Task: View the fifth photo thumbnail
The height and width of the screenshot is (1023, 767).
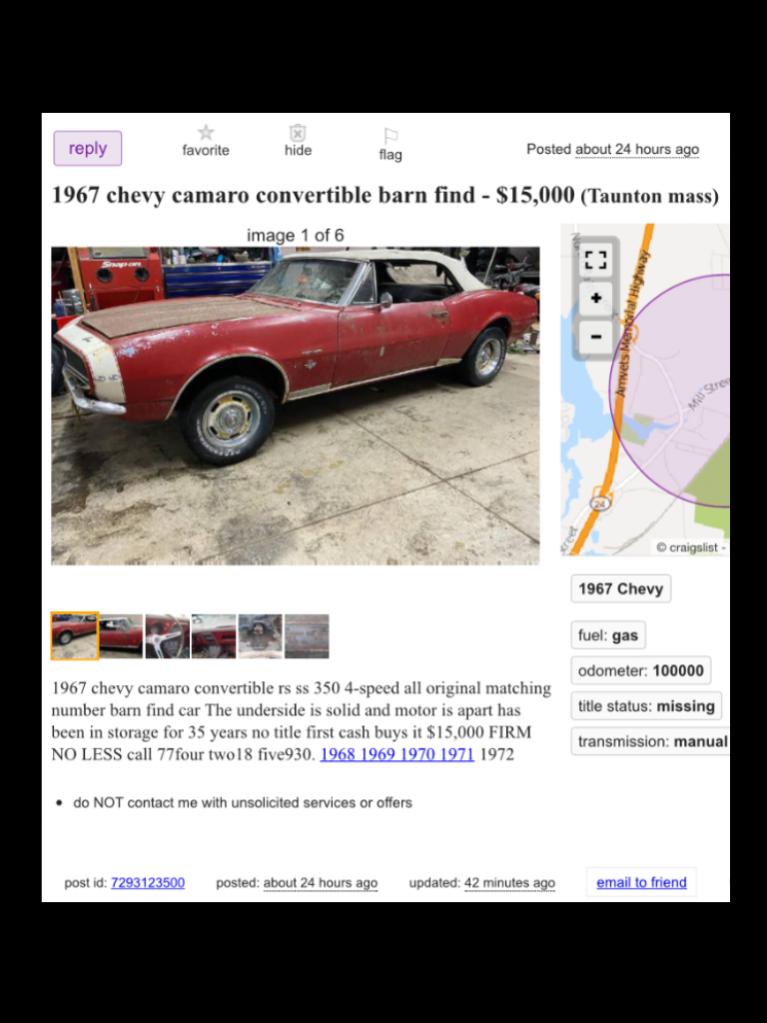Action: [260, 636]
